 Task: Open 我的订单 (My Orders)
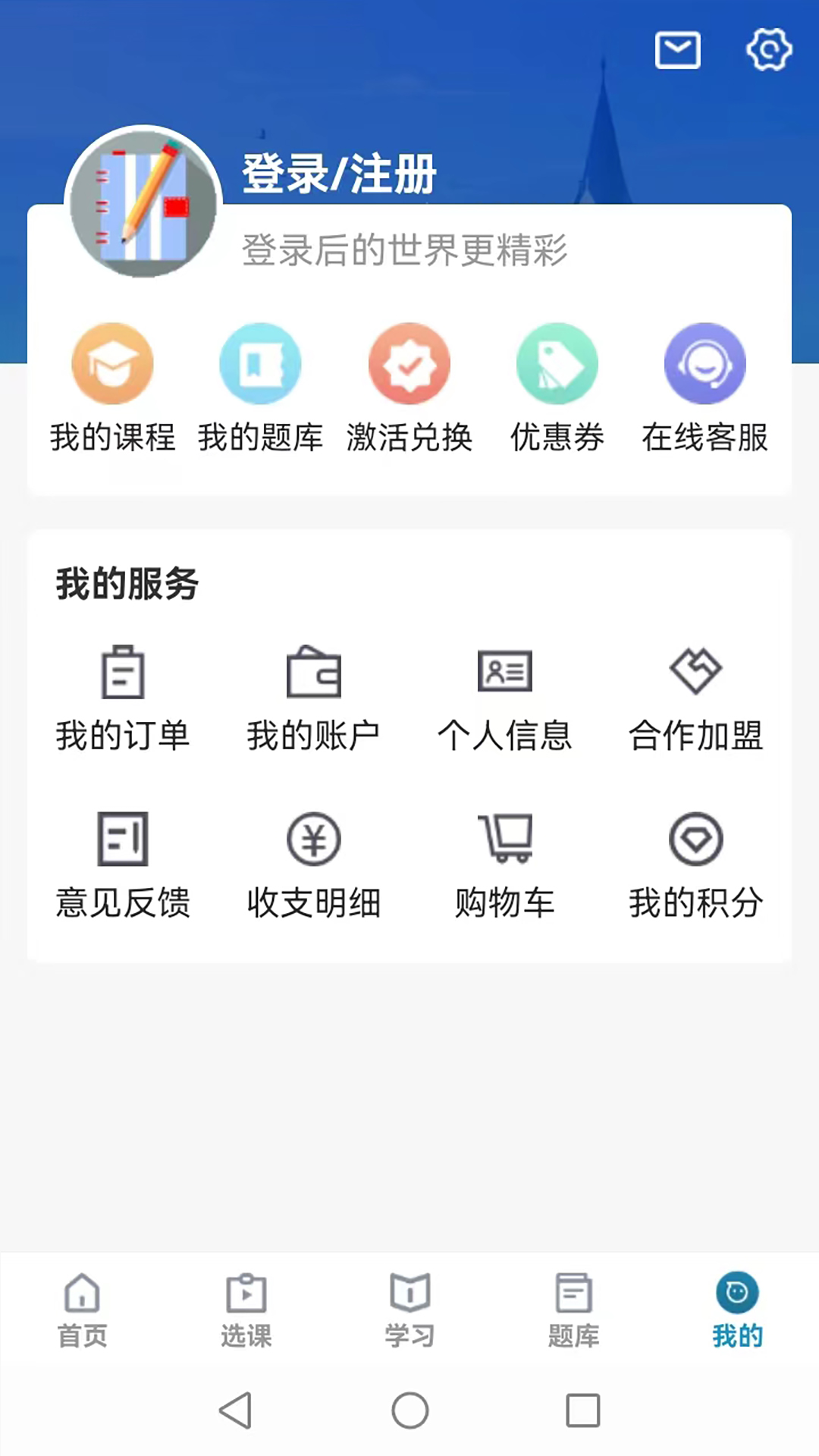(124, 698)
